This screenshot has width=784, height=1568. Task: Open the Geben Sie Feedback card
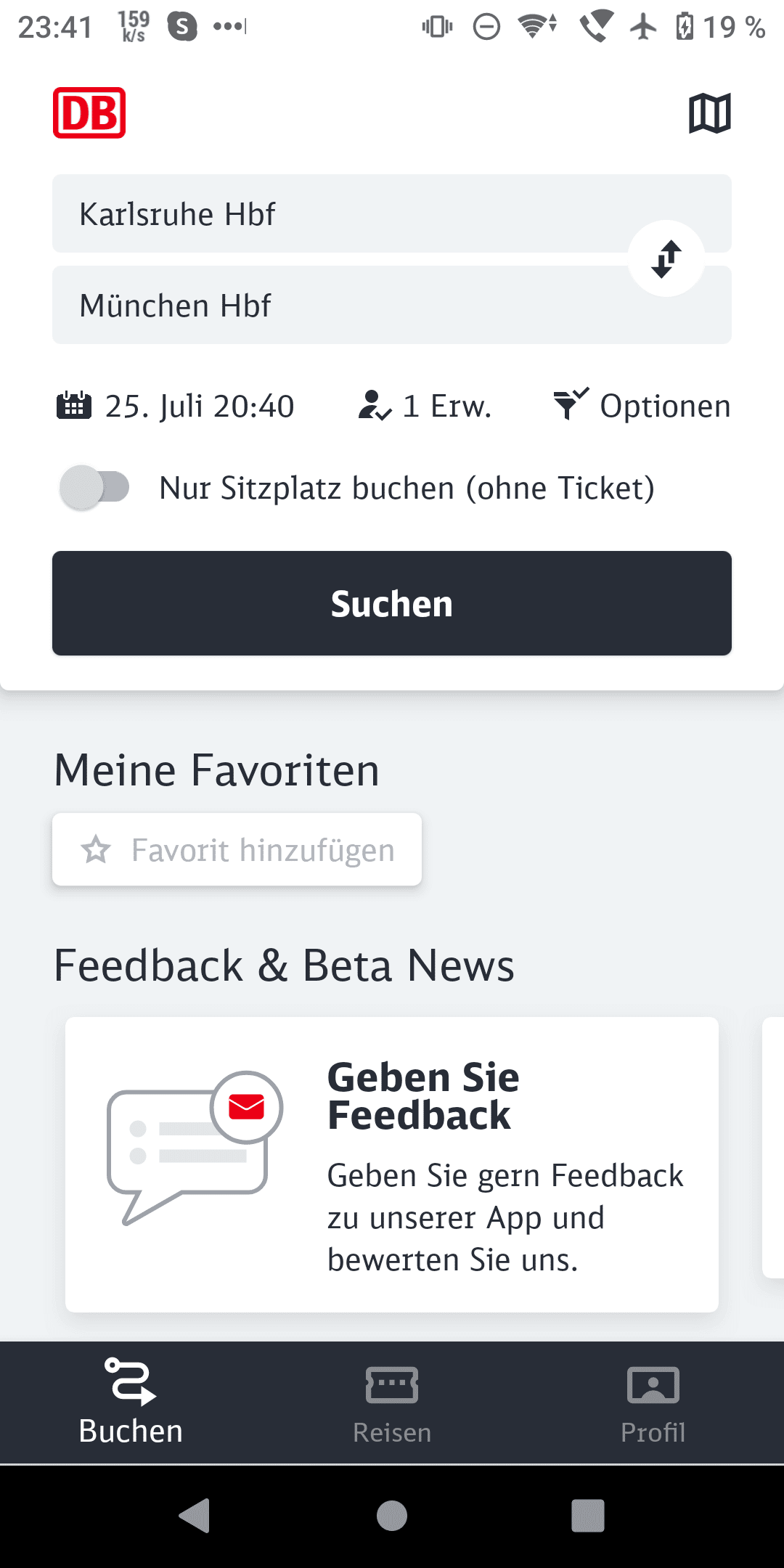coord(392,1164)
